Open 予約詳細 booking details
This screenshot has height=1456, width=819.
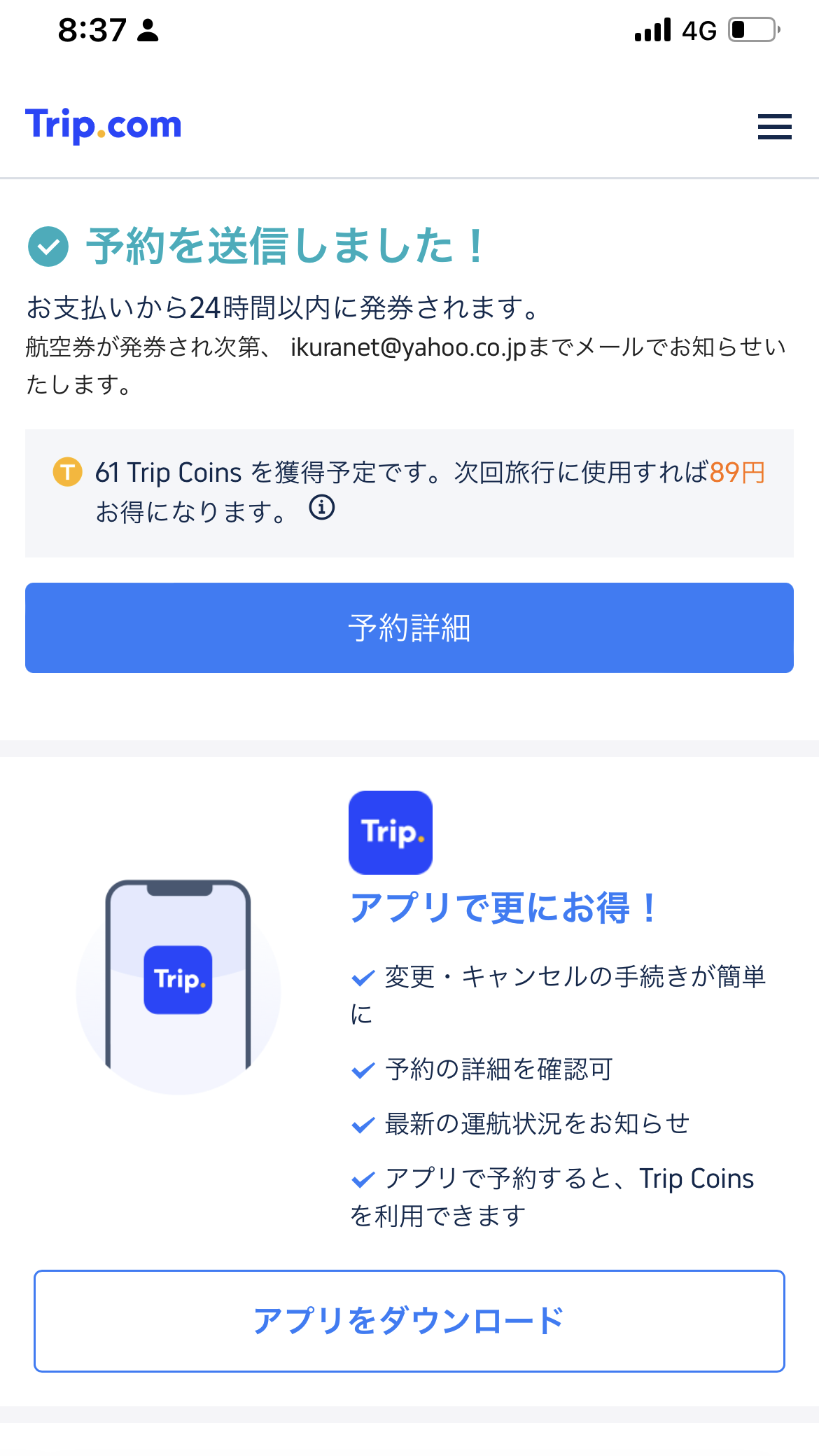[x=409, y=628]
